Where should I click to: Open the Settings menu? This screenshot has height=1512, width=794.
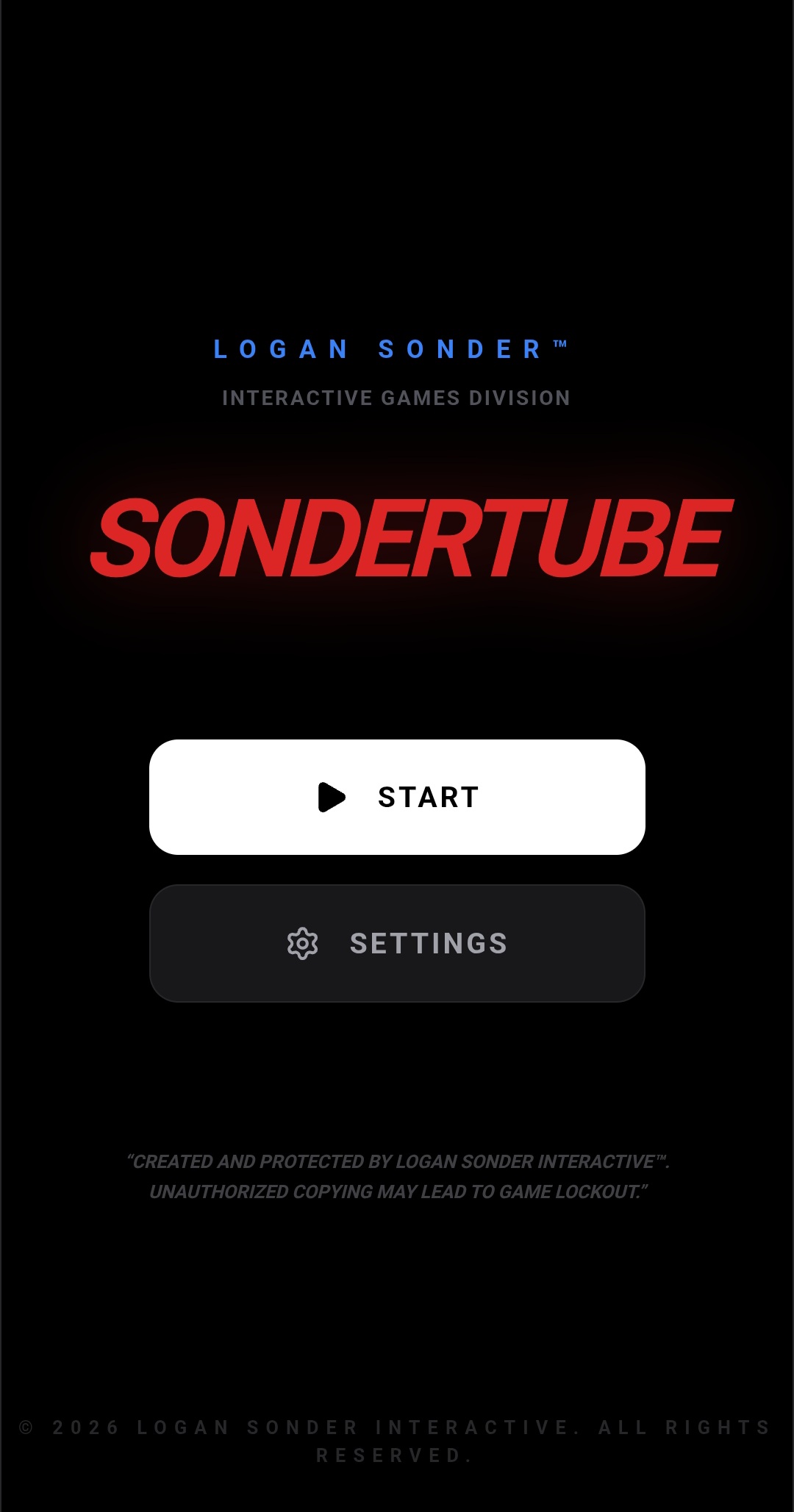[397, 943]
